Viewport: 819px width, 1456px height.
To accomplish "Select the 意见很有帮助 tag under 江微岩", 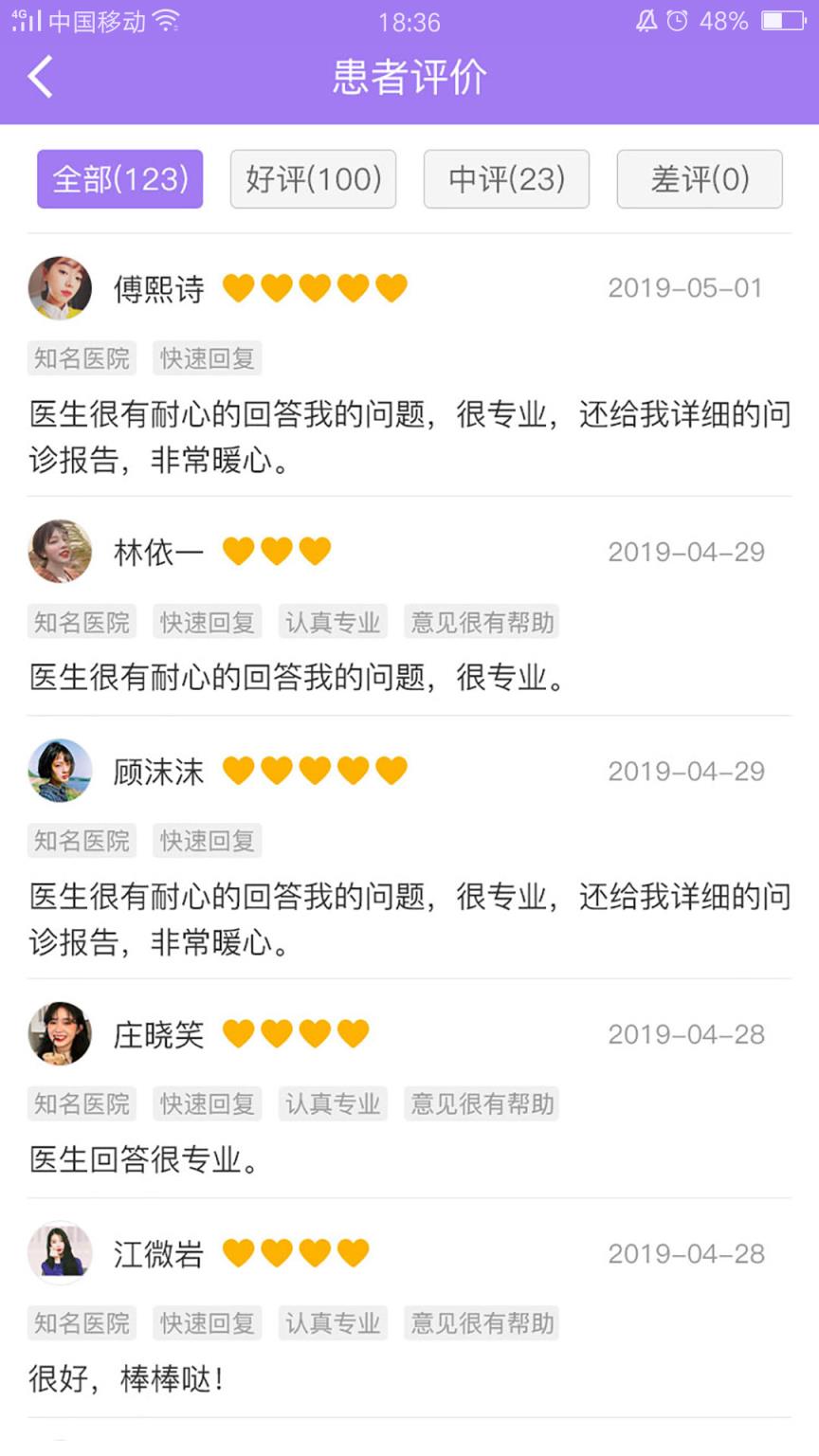I will (x=482, y=1323).
